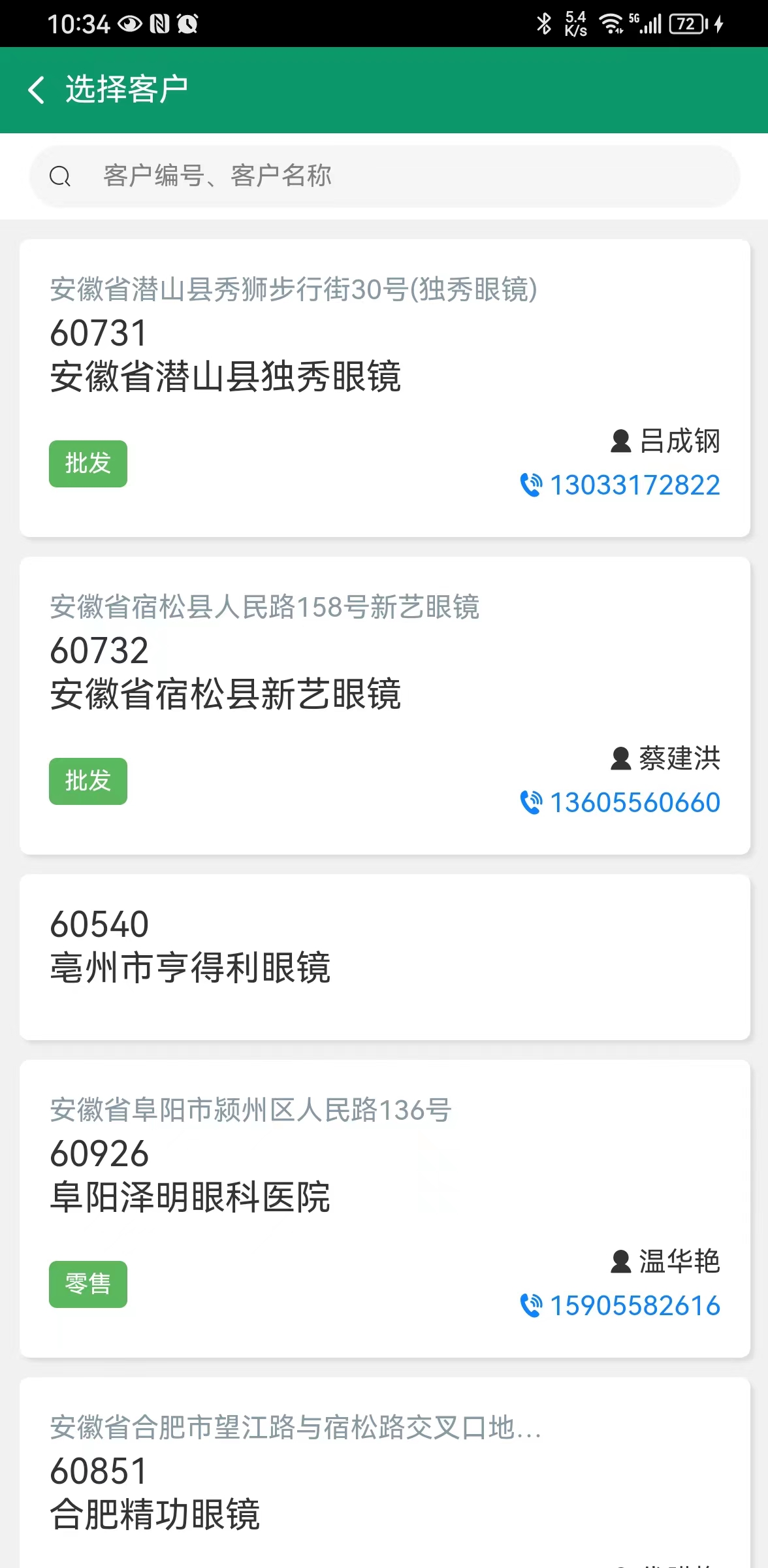Go back from the 选择客户 screen
The height and width of the screenshot is (1568, 768).
(x=37, y=90)
